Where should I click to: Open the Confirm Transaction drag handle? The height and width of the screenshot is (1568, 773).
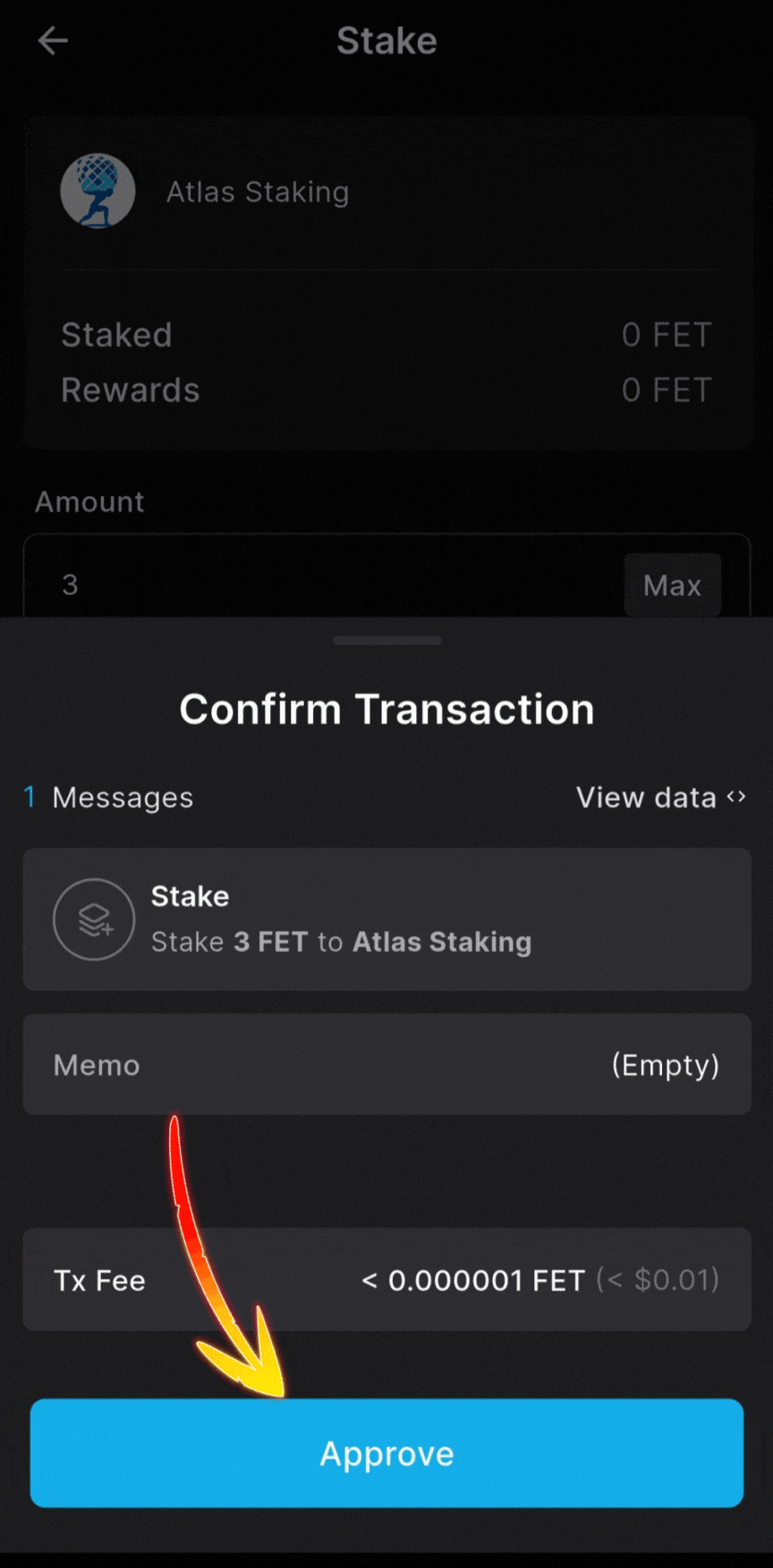point(386,640)
